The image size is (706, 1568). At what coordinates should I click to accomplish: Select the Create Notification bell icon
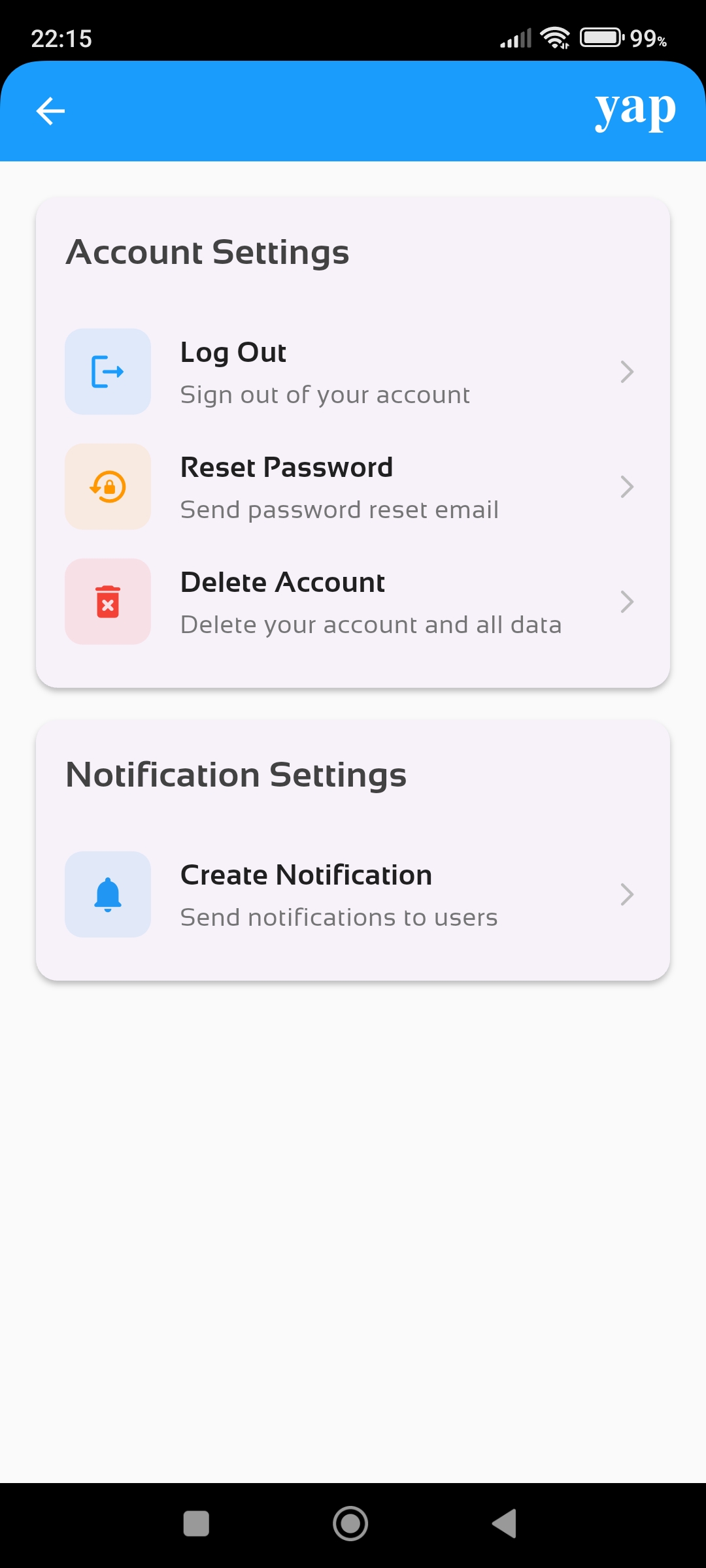(107, 894)
